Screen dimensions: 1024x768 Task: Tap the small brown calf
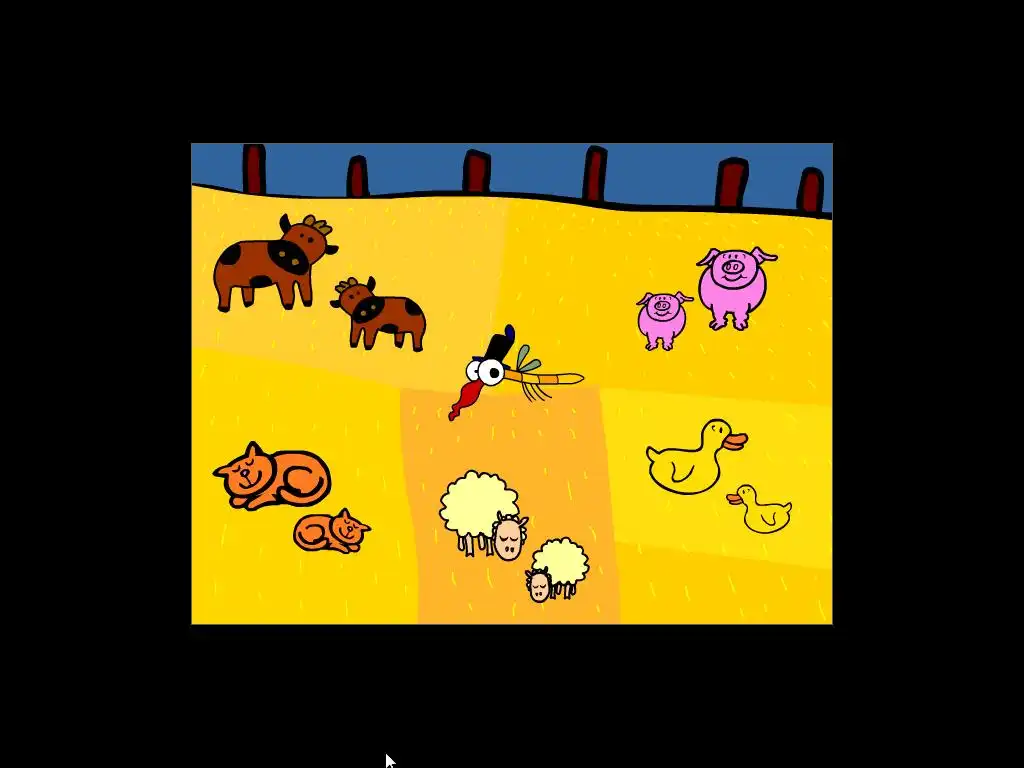385,316
